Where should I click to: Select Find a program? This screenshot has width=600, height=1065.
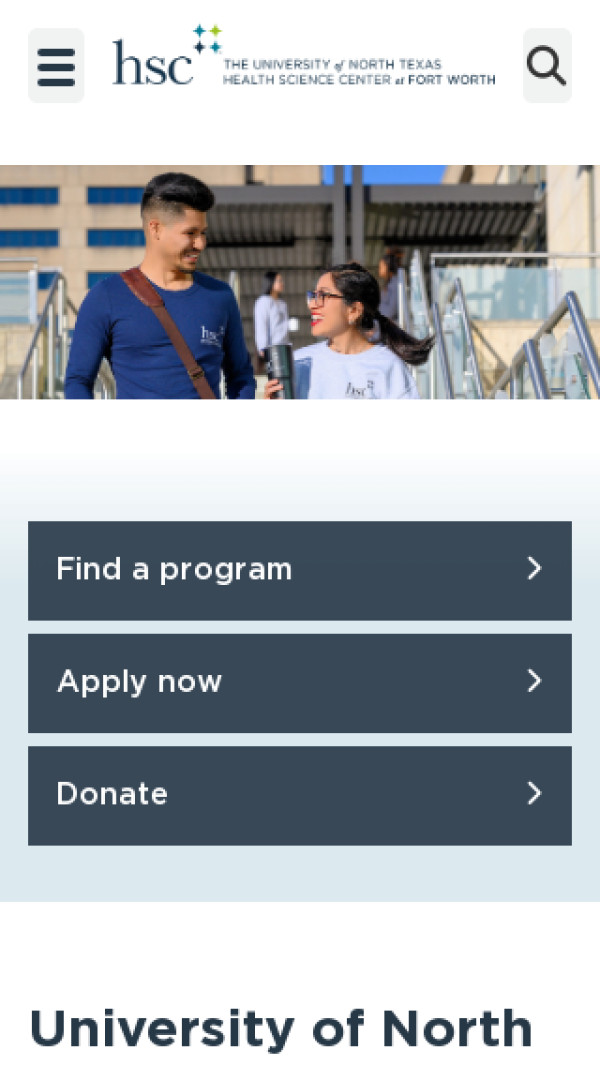click(299, 570)
